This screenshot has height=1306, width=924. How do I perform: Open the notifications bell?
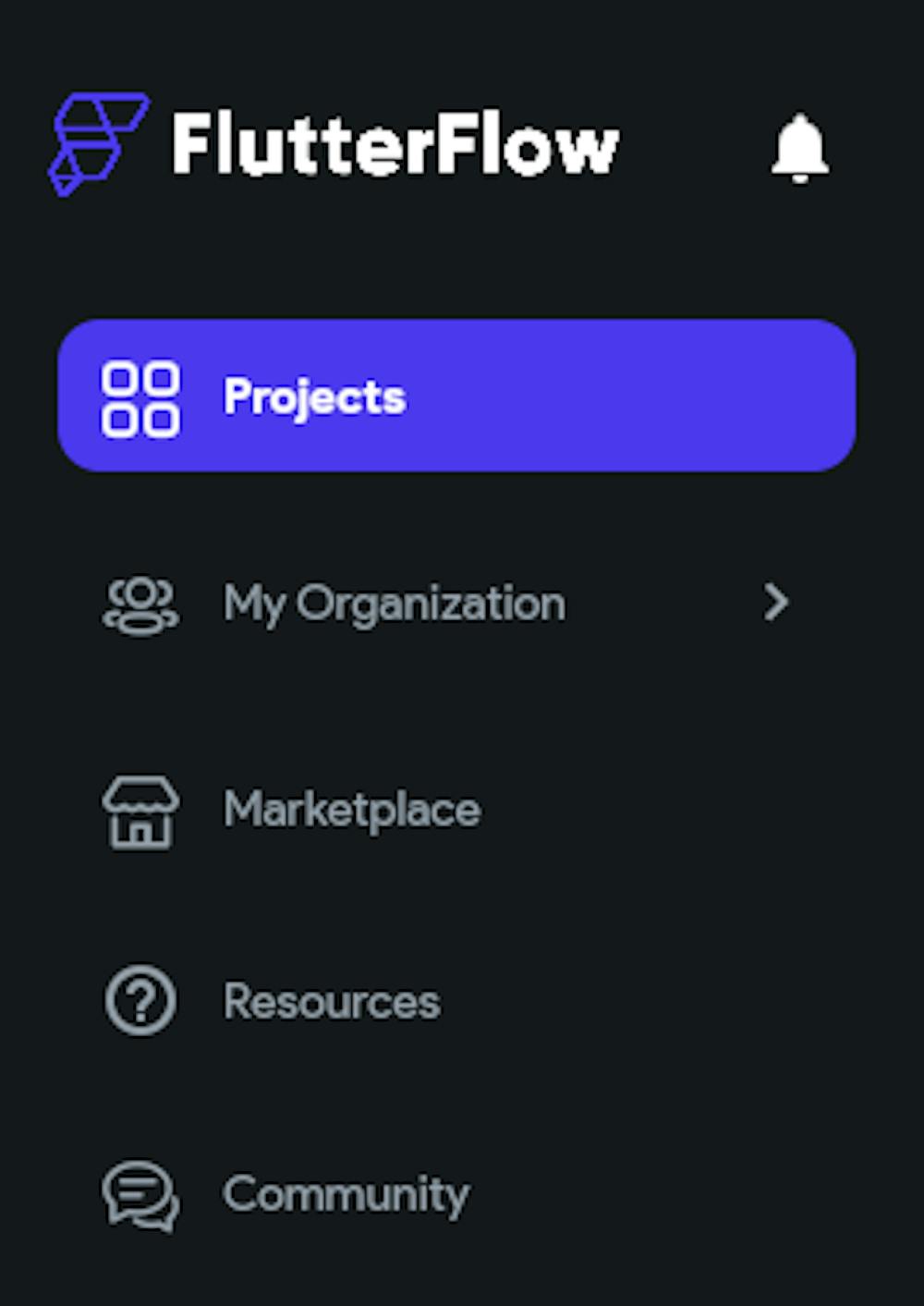point(799,148)
